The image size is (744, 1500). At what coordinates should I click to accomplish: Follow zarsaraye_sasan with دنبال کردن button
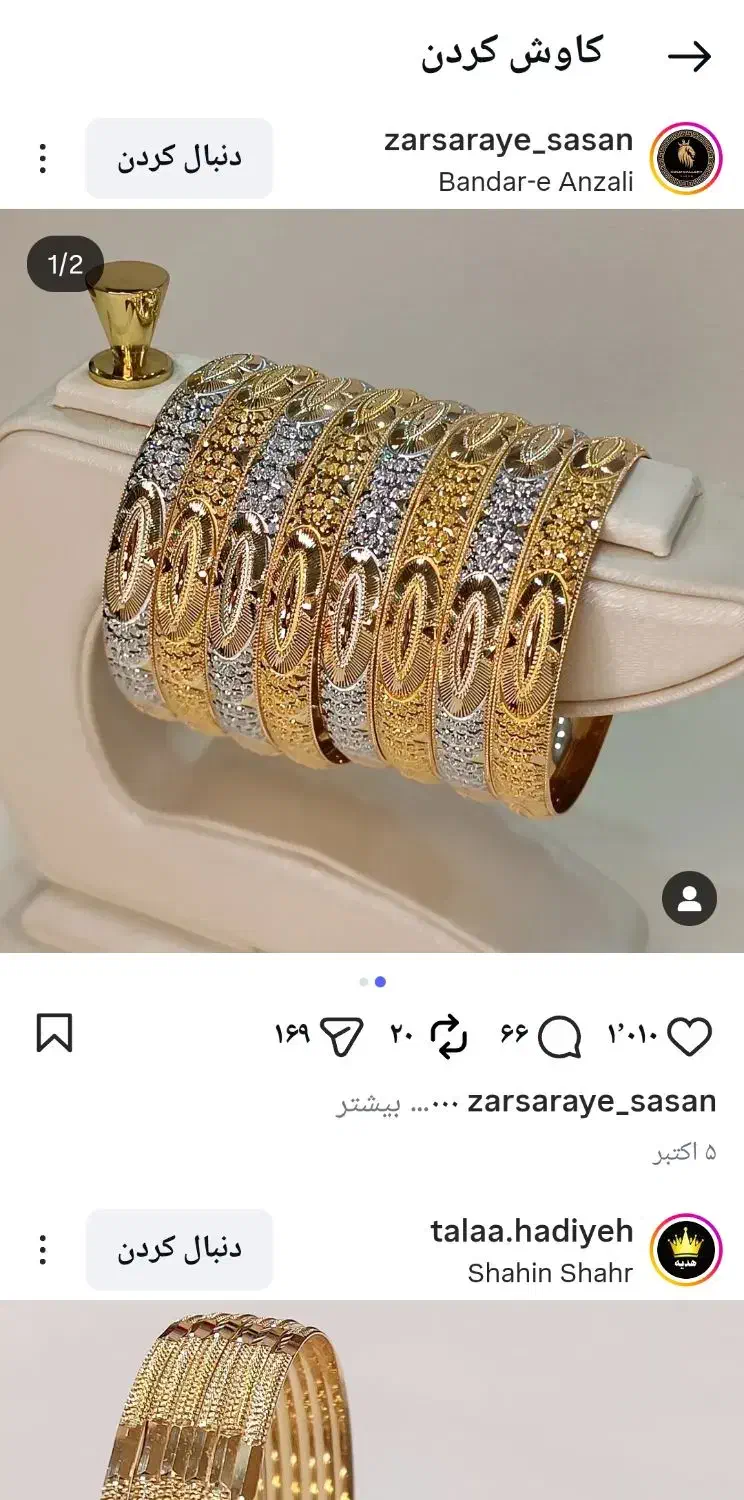178,157
